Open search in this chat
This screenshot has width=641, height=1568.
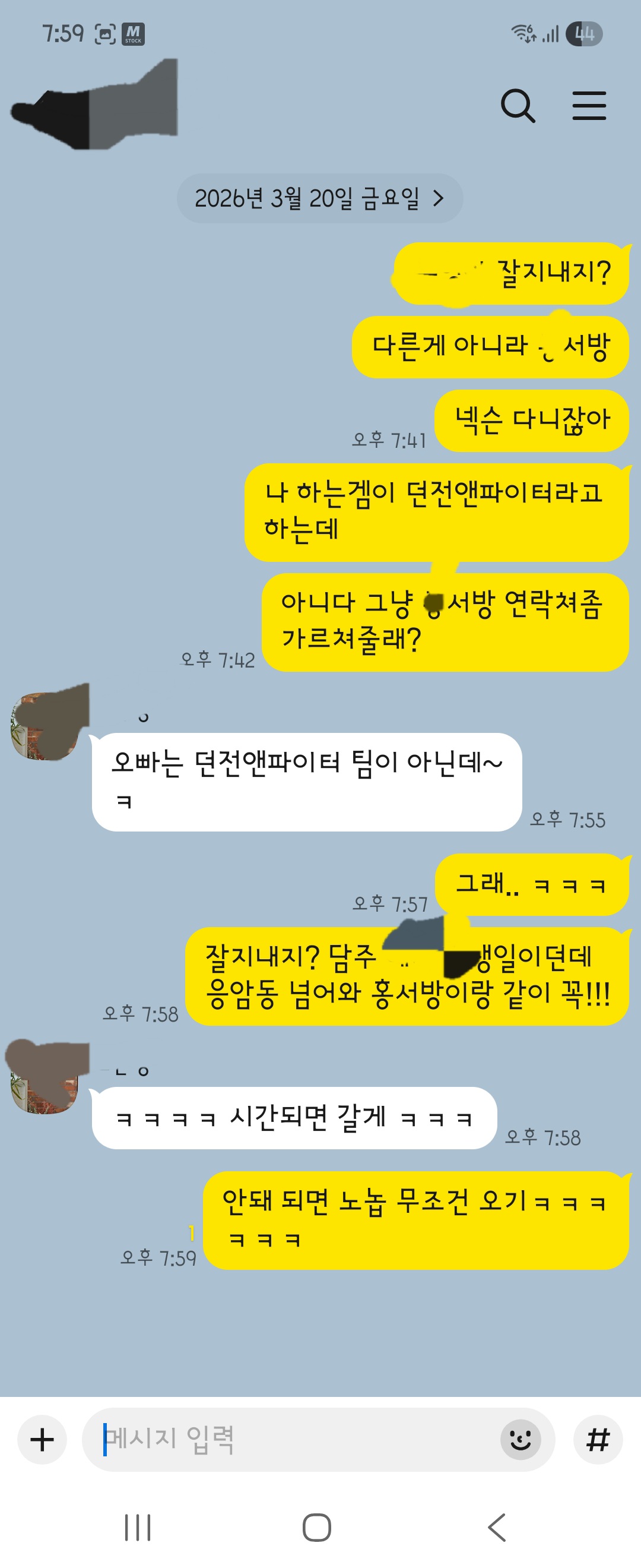(518, 106)
